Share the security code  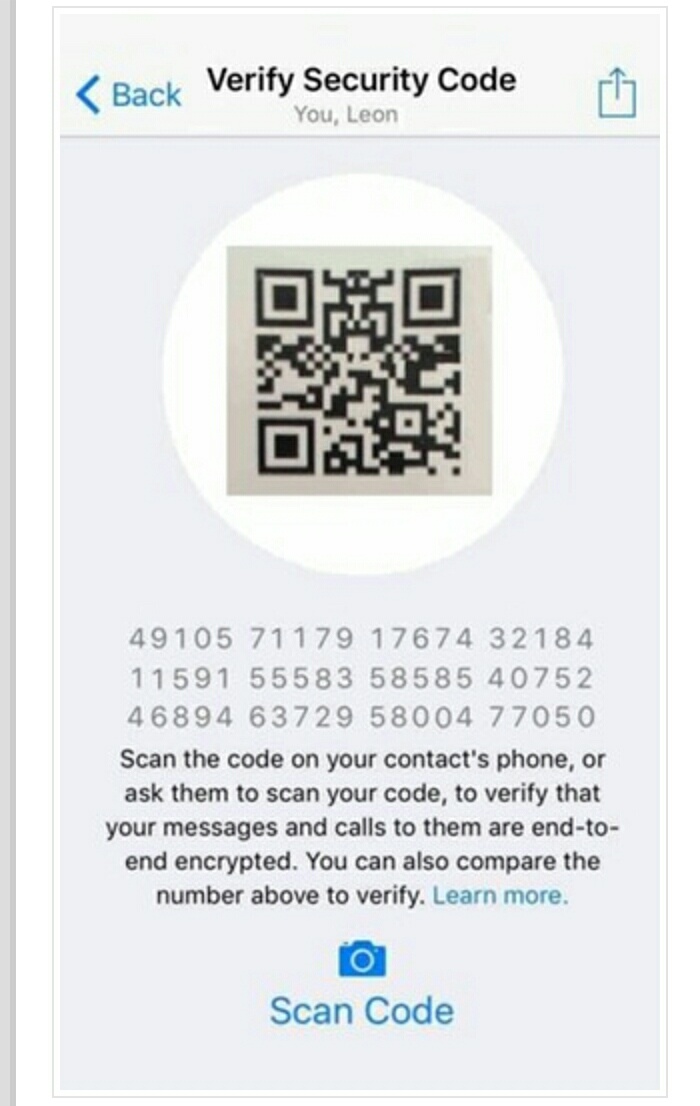pos(617,93)
